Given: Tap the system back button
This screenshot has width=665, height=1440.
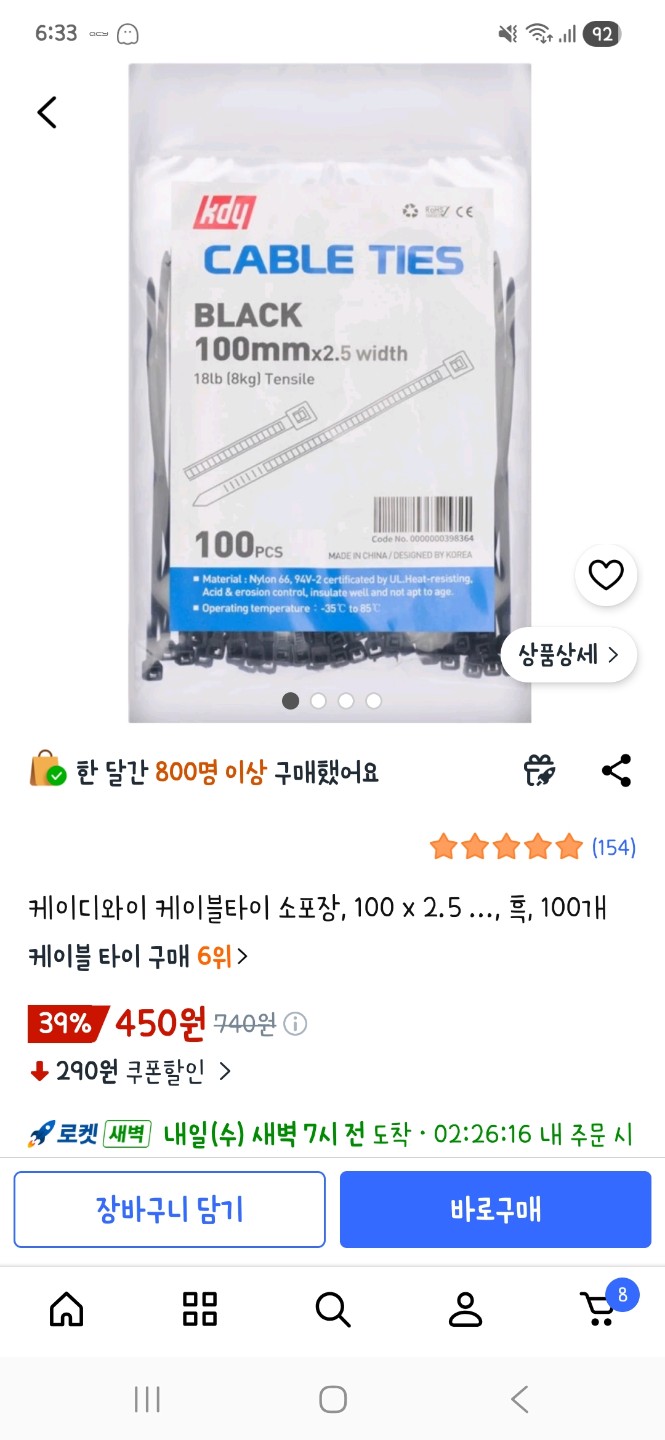Looking at the screenshot, I should click(x=519, y=1399).
